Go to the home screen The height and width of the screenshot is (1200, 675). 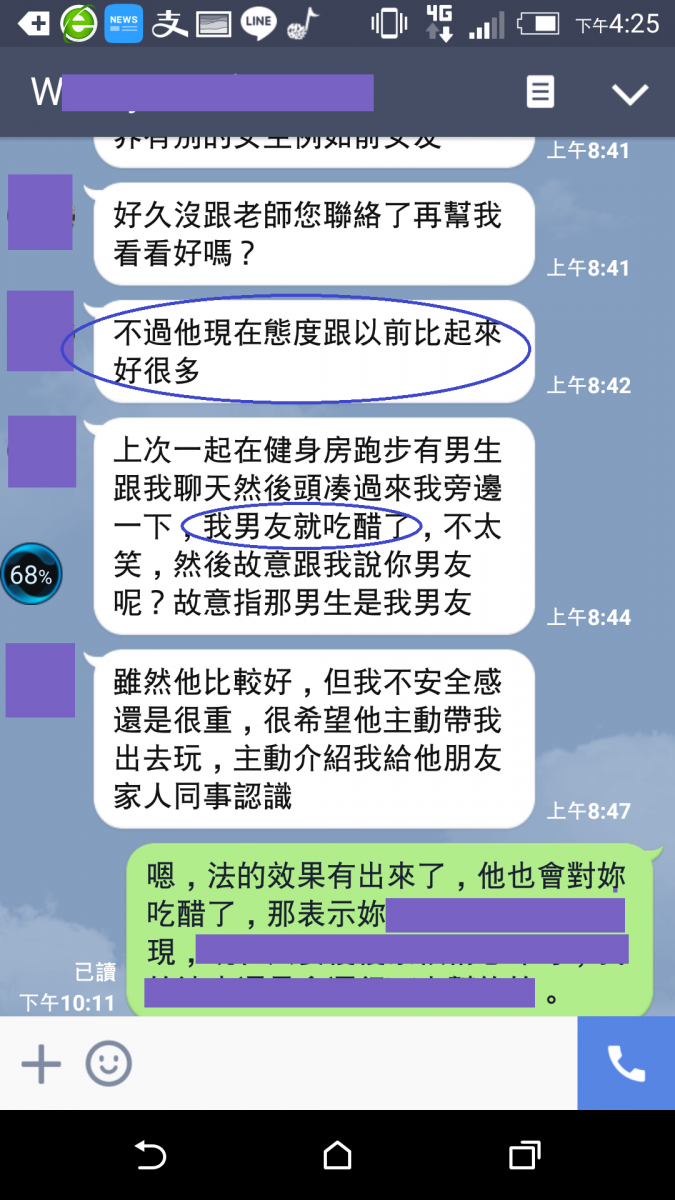click(337, 1156)
